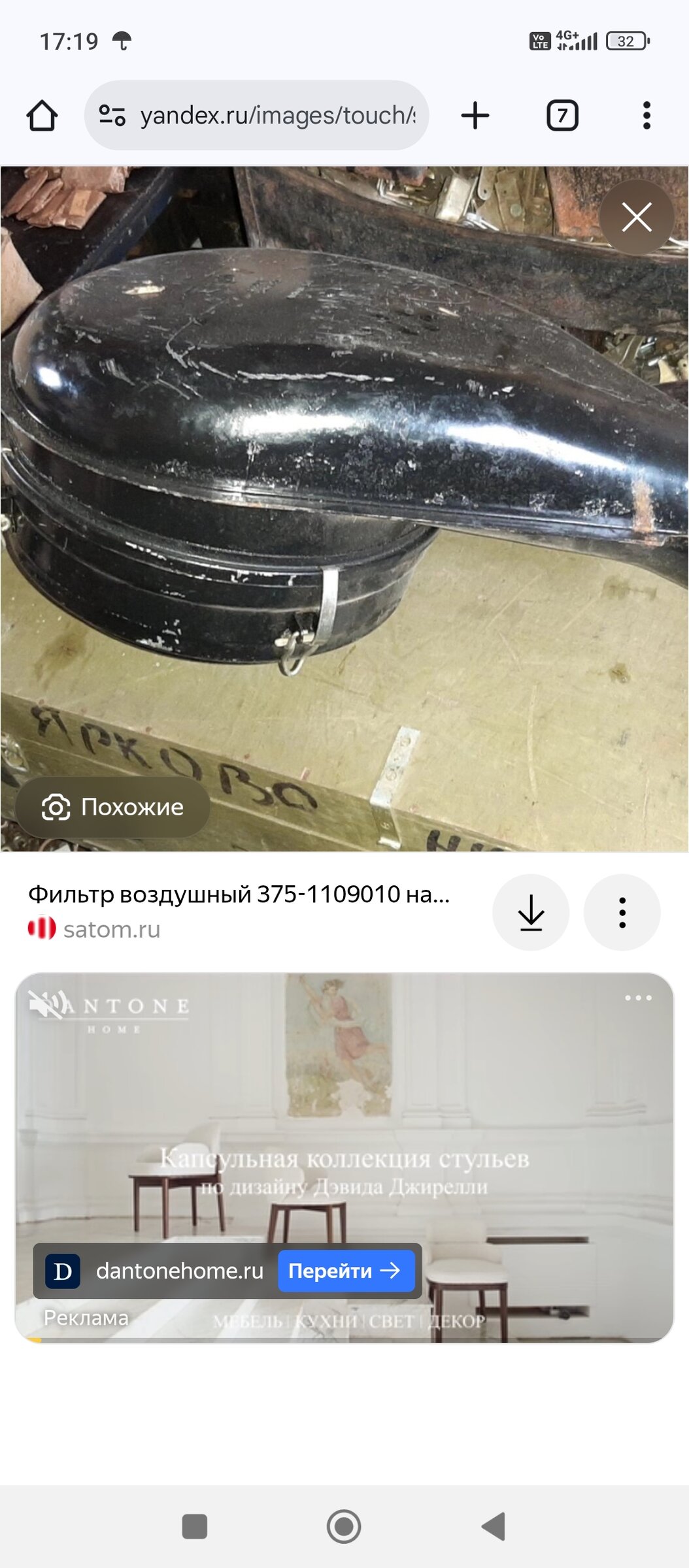Show the open tabs switcher
The width and height of the screenshot is (689, 1568).
coord(562,116)
